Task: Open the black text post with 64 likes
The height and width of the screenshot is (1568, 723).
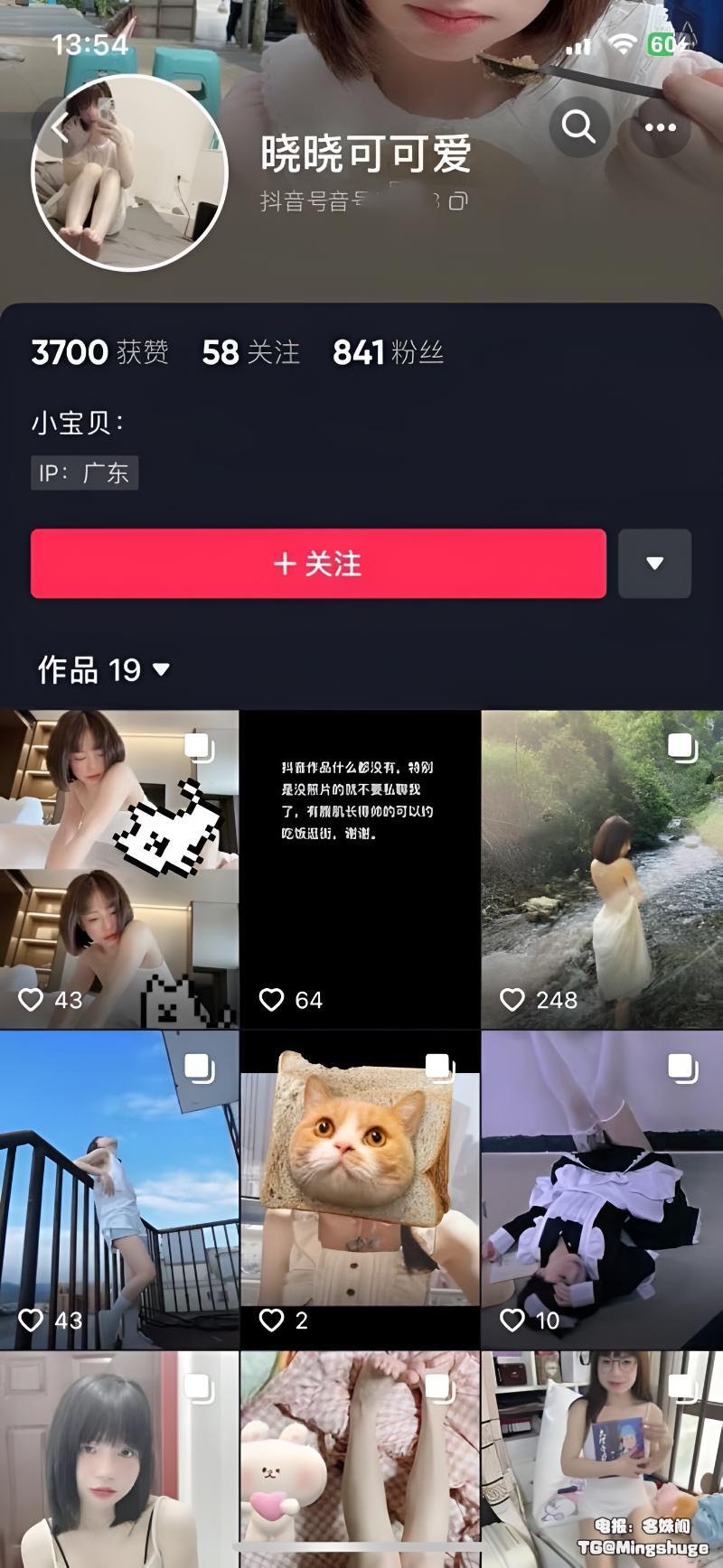Action: (x=360, y=869)
